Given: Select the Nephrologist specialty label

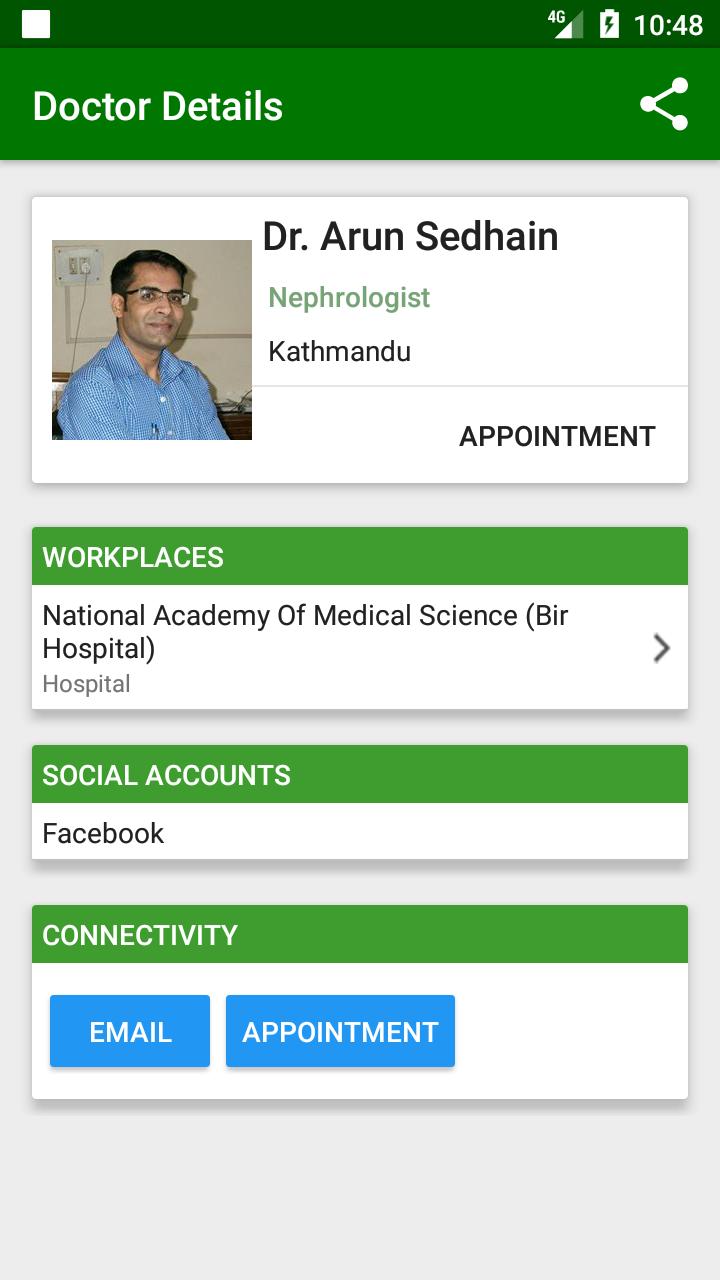Looking at the screenshot, I should pos(348,297).
